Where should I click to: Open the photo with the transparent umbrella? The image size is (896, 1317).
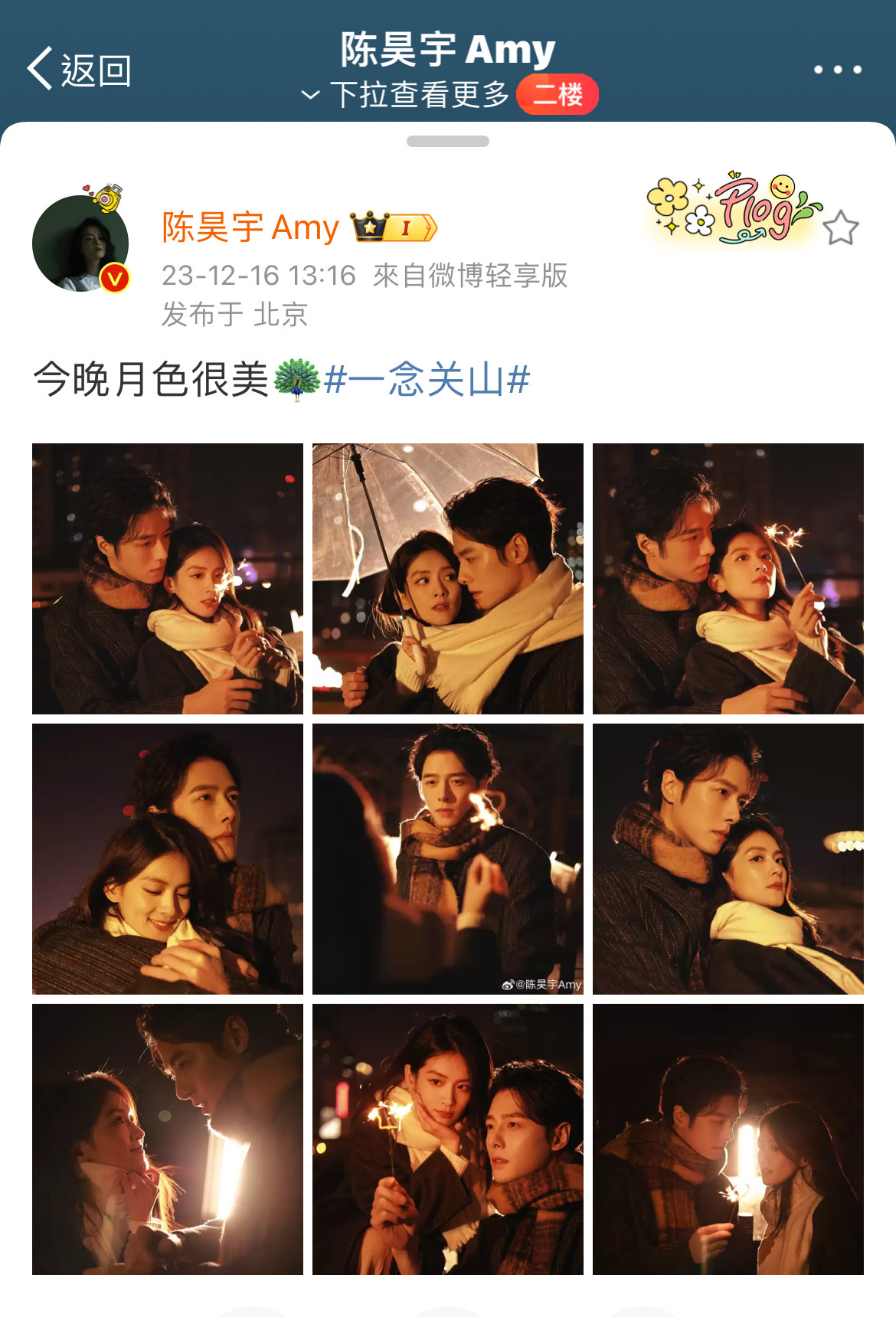pyautogui.click(x=448, y=579)
